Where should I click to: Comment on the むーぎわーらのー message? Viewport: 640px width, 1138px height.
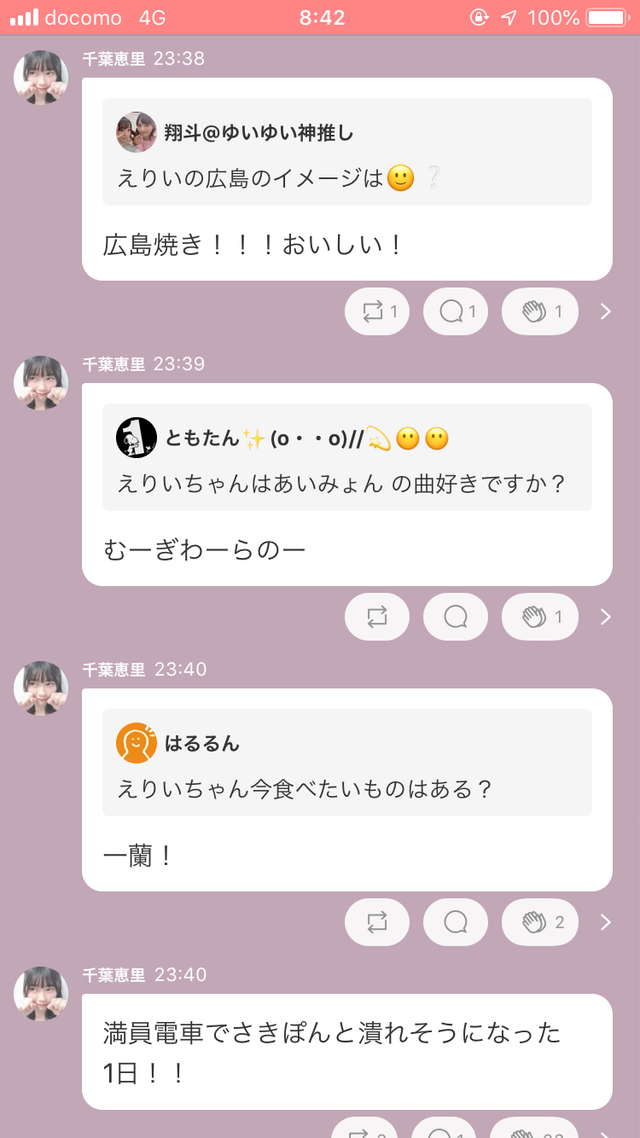[x=455, y=617]
